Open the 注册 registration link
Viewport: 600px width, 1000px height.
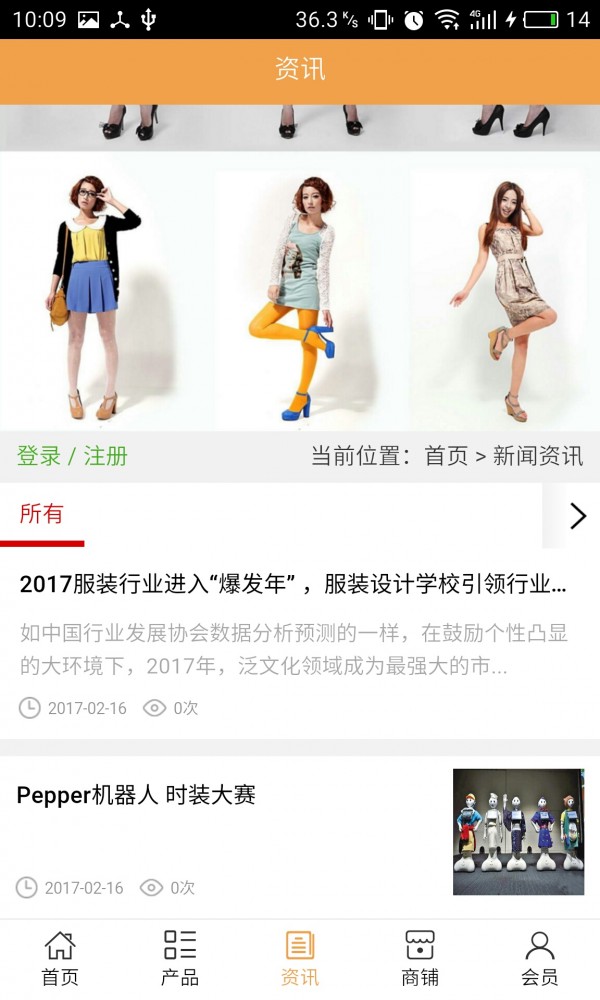tap(105, 456)
